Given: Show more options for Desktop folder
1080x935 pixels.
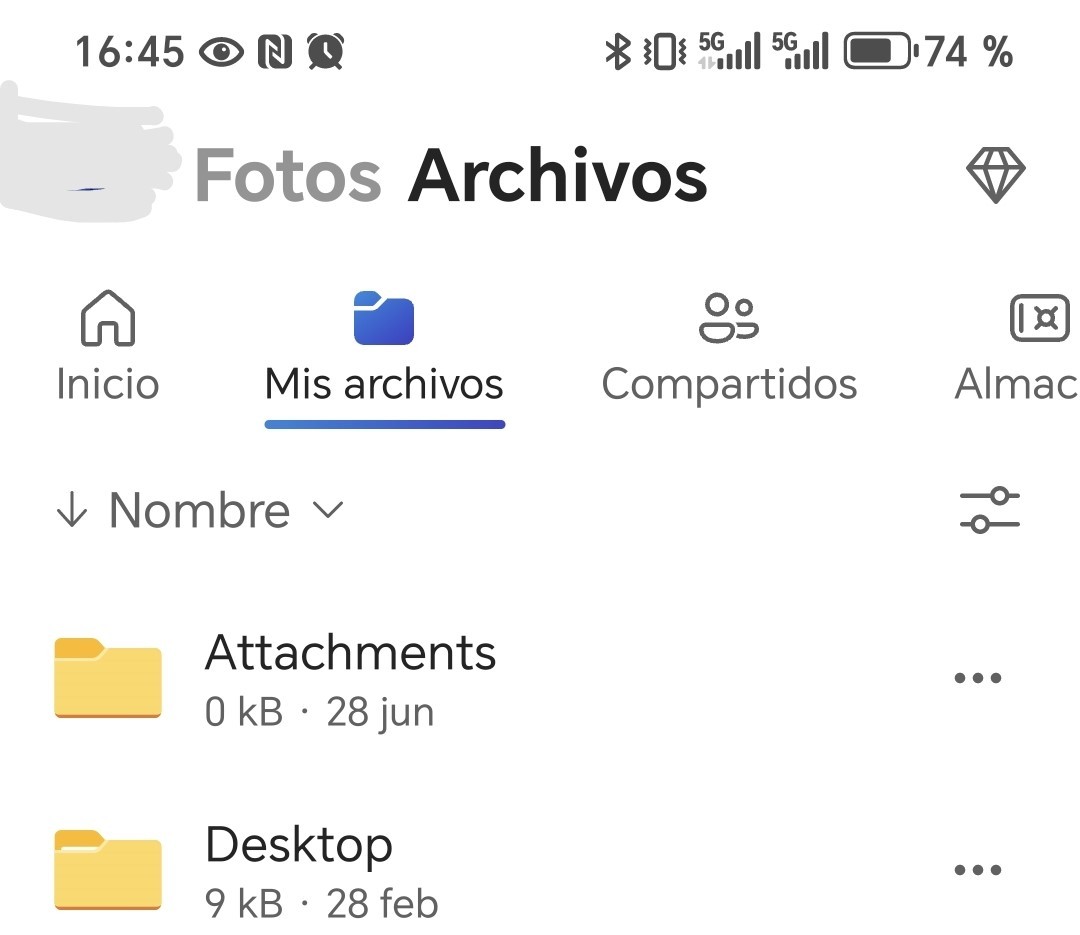Looking at the screenshot, I should click(x=977, y=870).
